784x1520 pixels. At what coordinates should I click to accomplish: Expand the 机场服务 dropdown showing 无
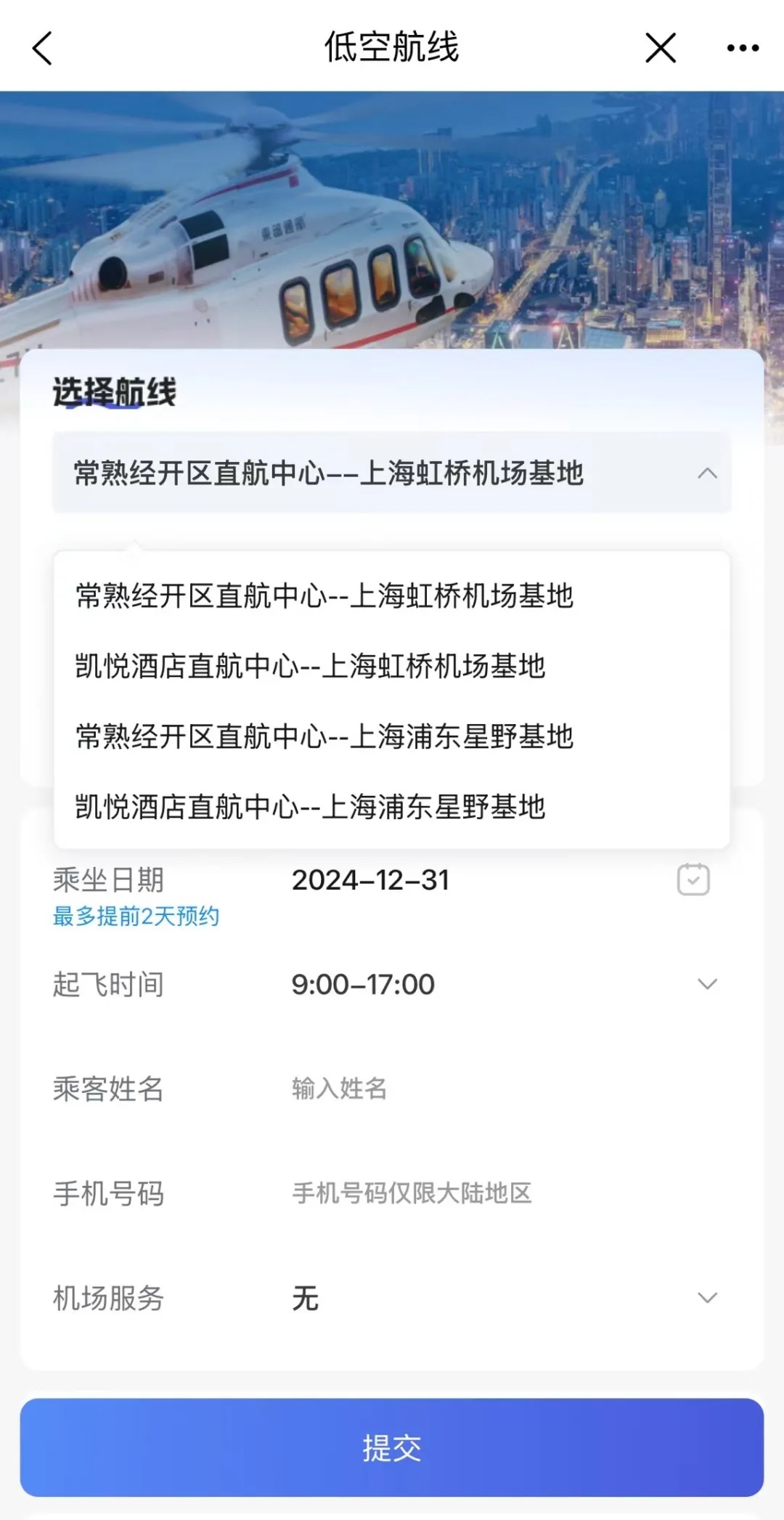tap(706, 1298)
